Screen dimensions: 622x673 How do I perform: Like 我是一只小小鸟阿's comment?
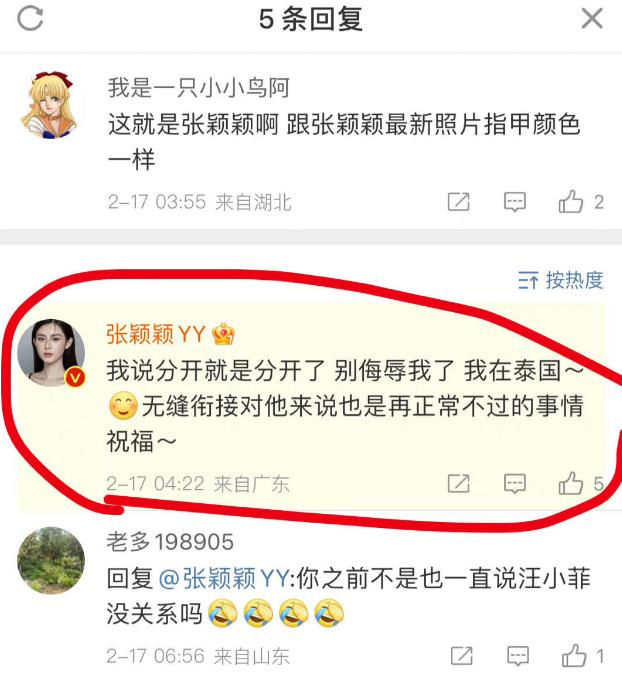[x=572, y=202]
